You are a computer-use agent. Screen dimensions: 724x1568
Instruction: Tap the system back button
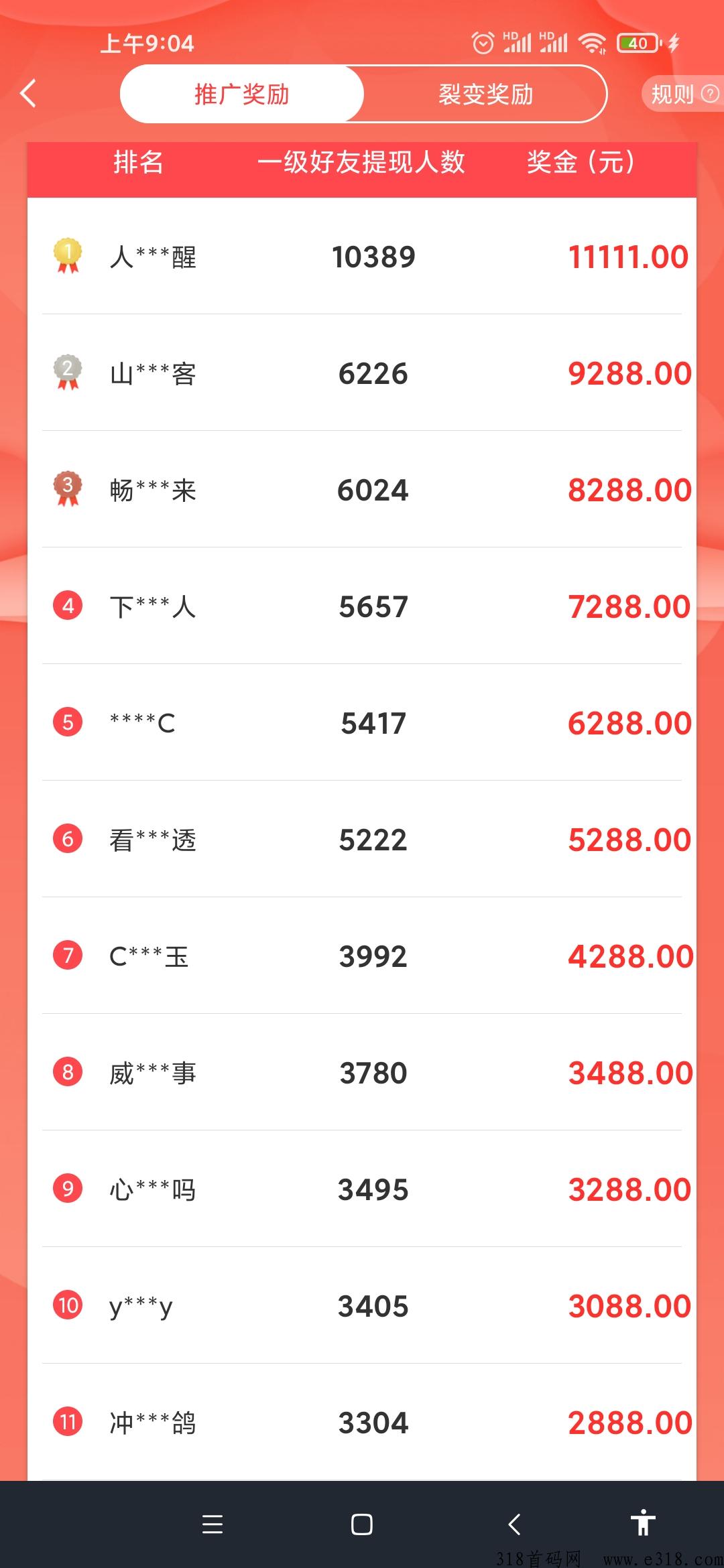[514, 1524]
